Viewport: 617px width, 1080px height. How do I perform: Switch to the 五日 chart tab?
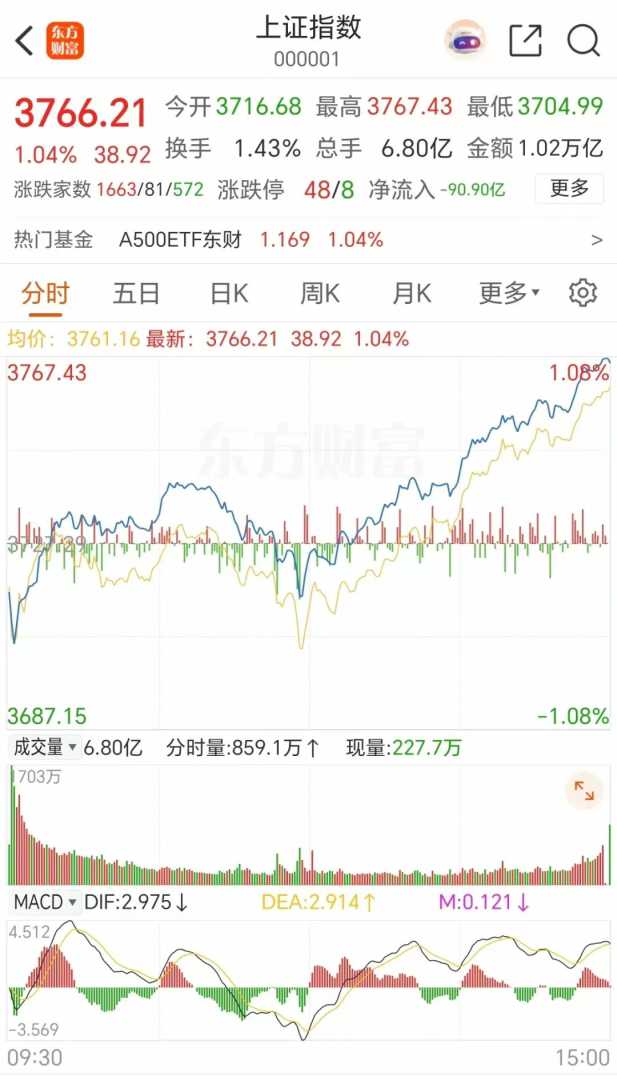click(x=136, y=293)
